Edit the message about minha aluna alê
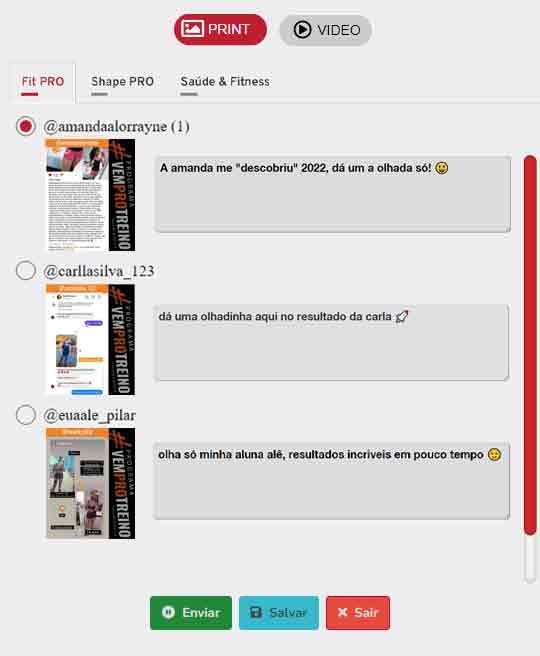Screen dimensions: 540x656 [332, 481]
